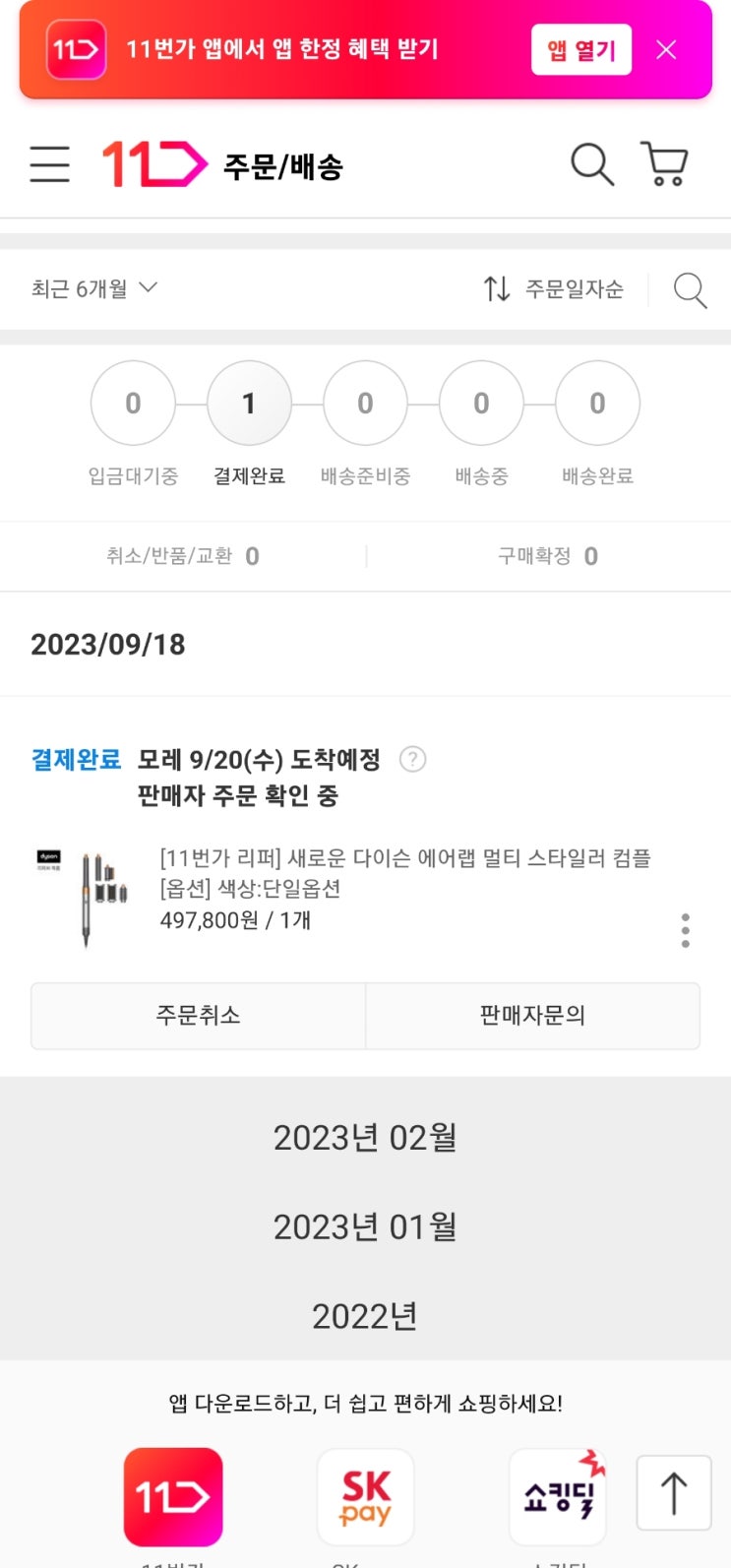Image resolution: width=731 pixels, height=1568 pixels.
Task: Open search from the header
Action: point(592,164)
